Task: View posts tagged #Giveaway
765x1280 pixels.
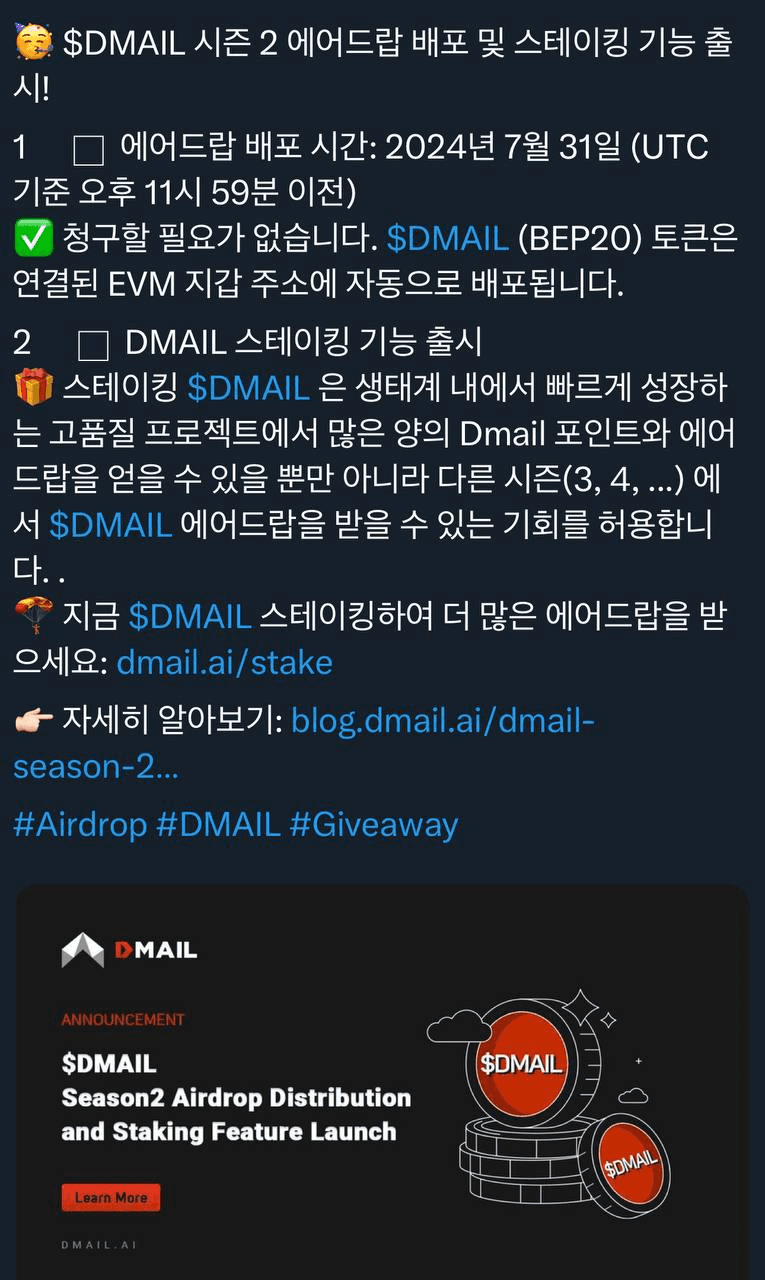Action: click(x=373, y=825)
